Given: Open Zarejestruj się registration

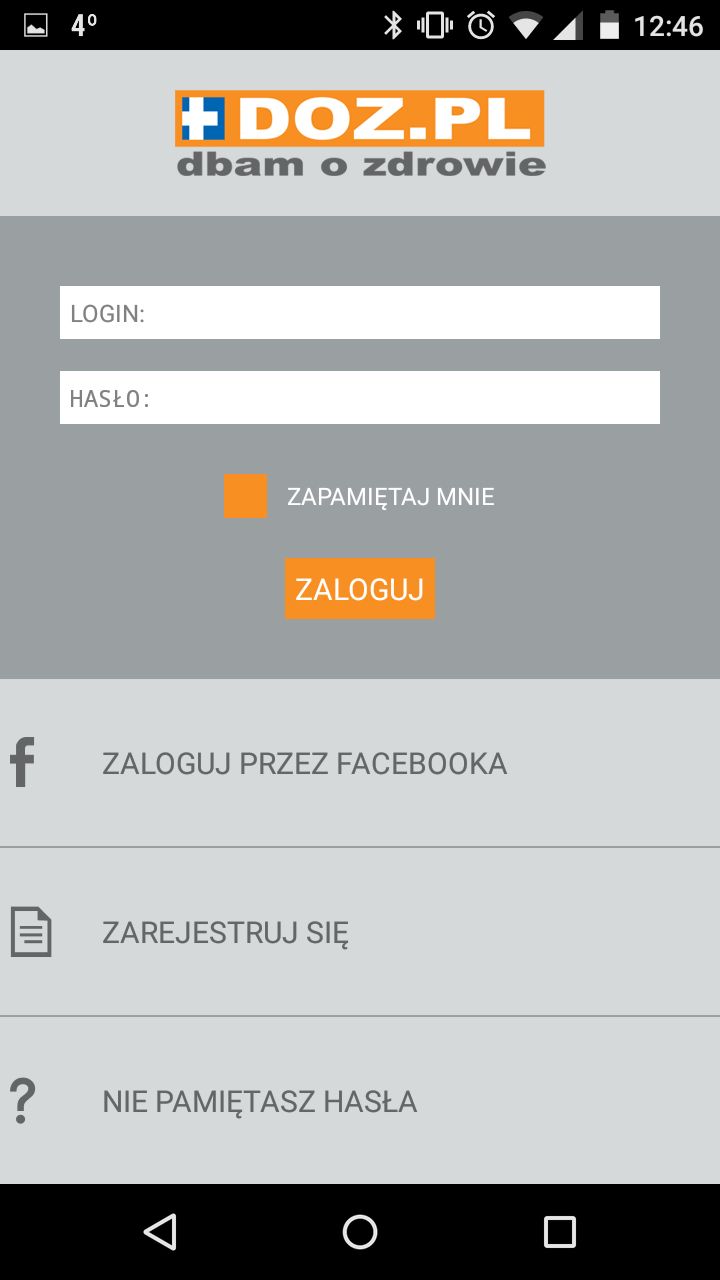Looking at the screenshot, I should 360,933.
